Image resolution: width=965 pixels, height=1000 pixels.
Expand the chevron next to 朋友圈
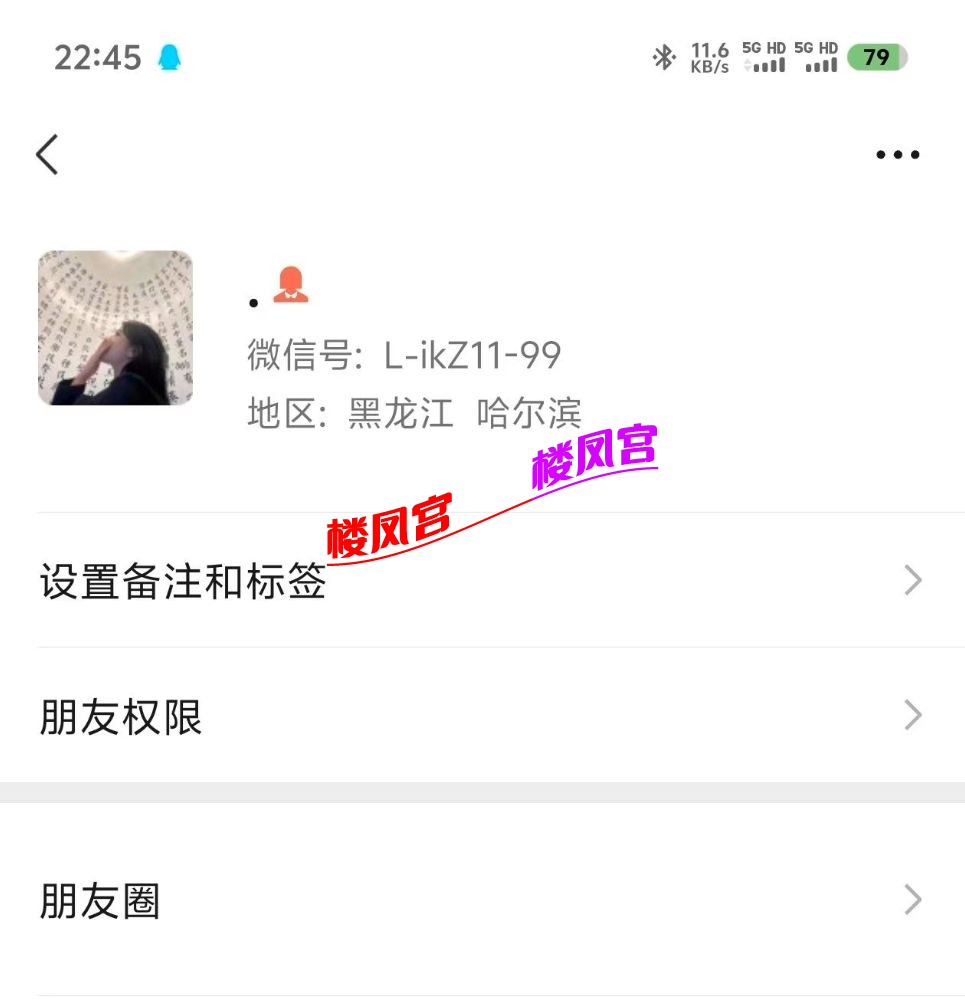click(911, 900)
